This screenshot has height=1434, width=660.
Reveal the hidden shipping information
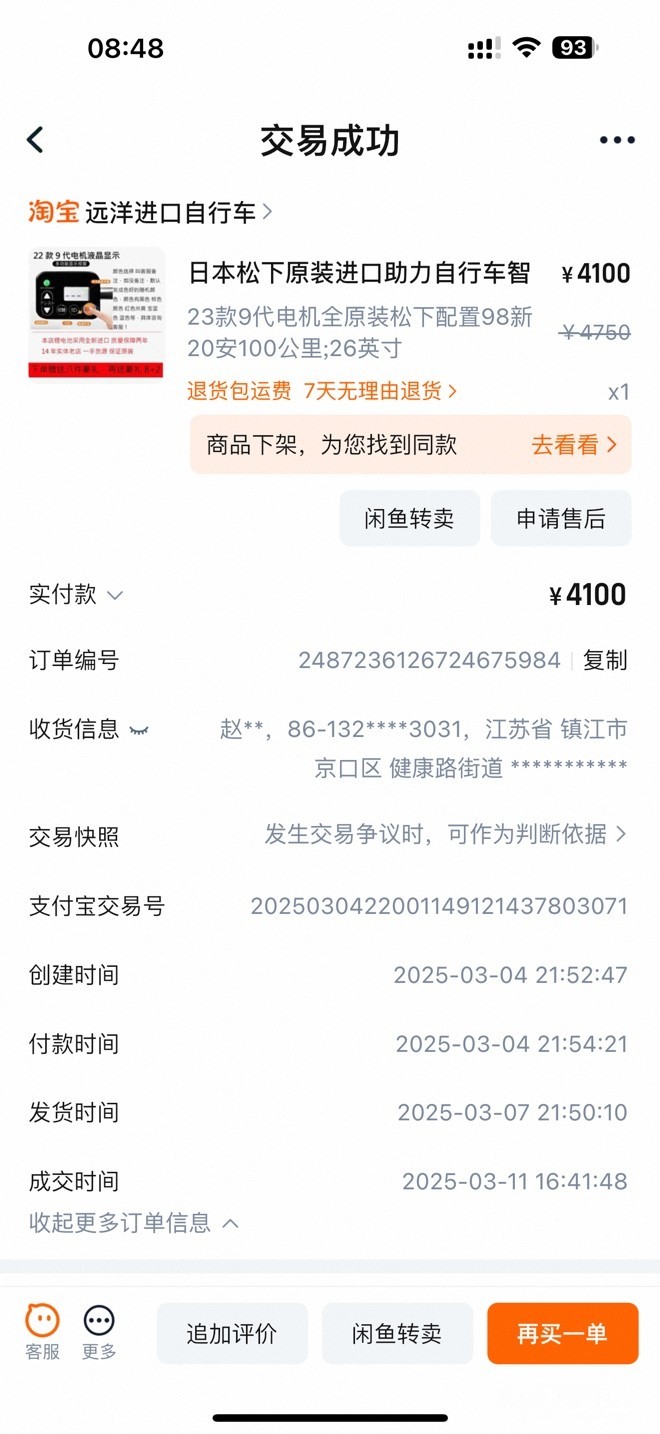(139, 730)
